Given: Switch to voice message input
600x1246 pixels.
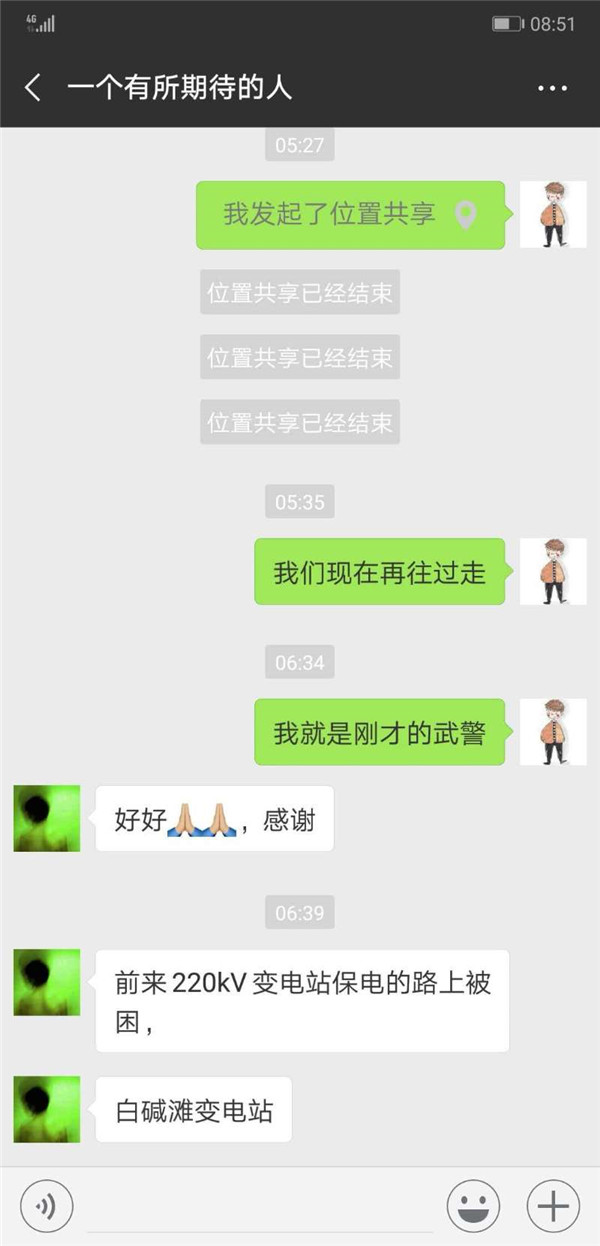Looking at the screenshot, I should pos(46,1205).
